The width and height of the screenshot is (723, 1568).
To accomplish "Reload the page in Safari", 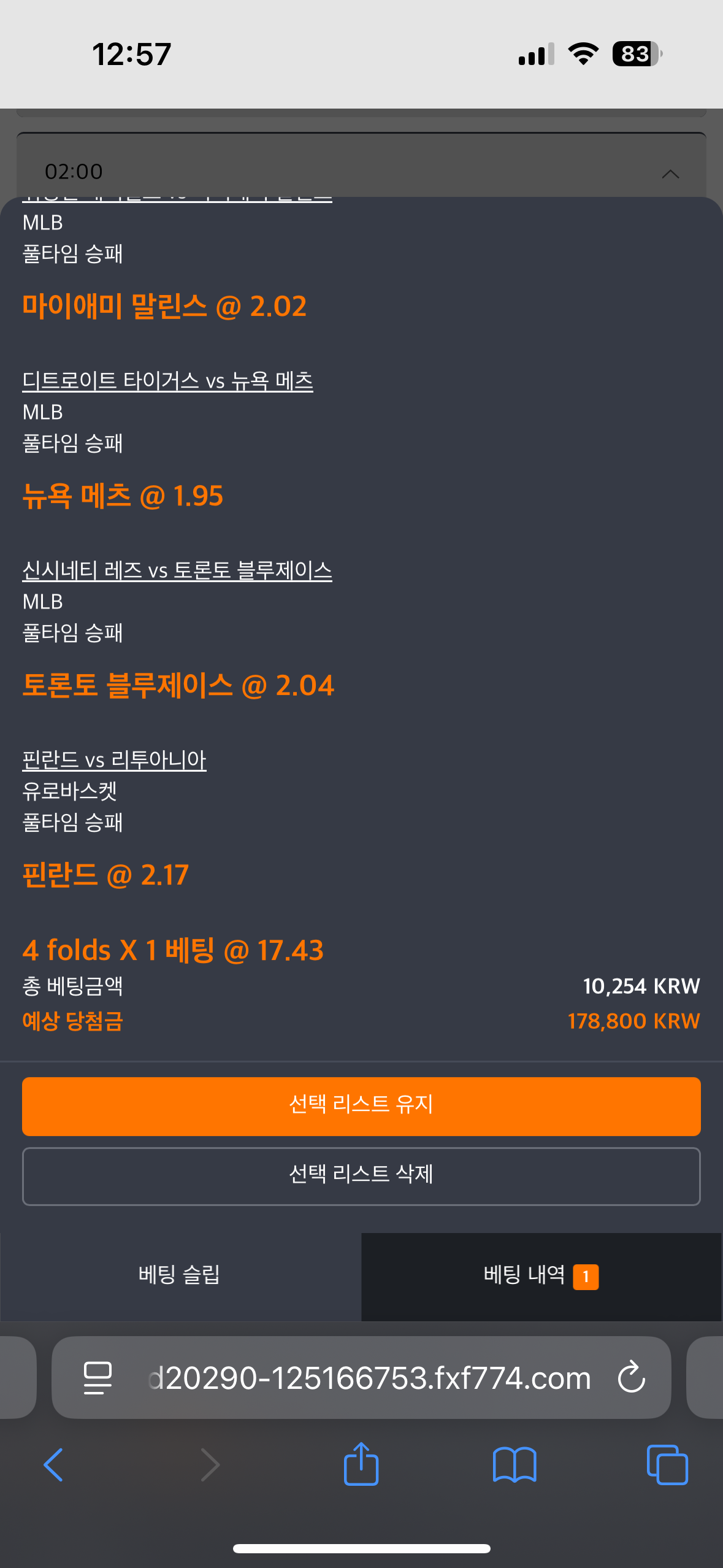I will 631,1378.
